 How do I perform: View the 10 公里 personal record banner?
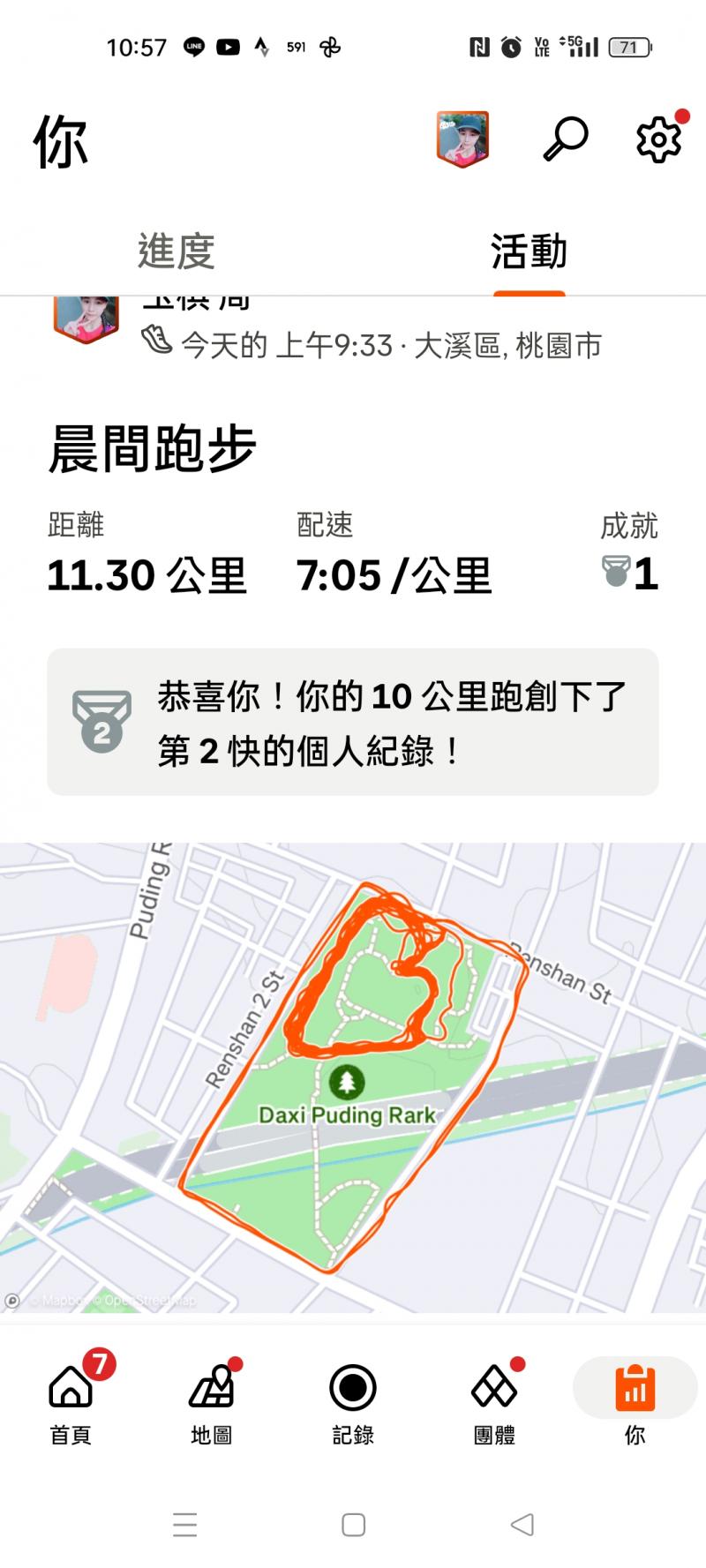click(x=353, y=722)
